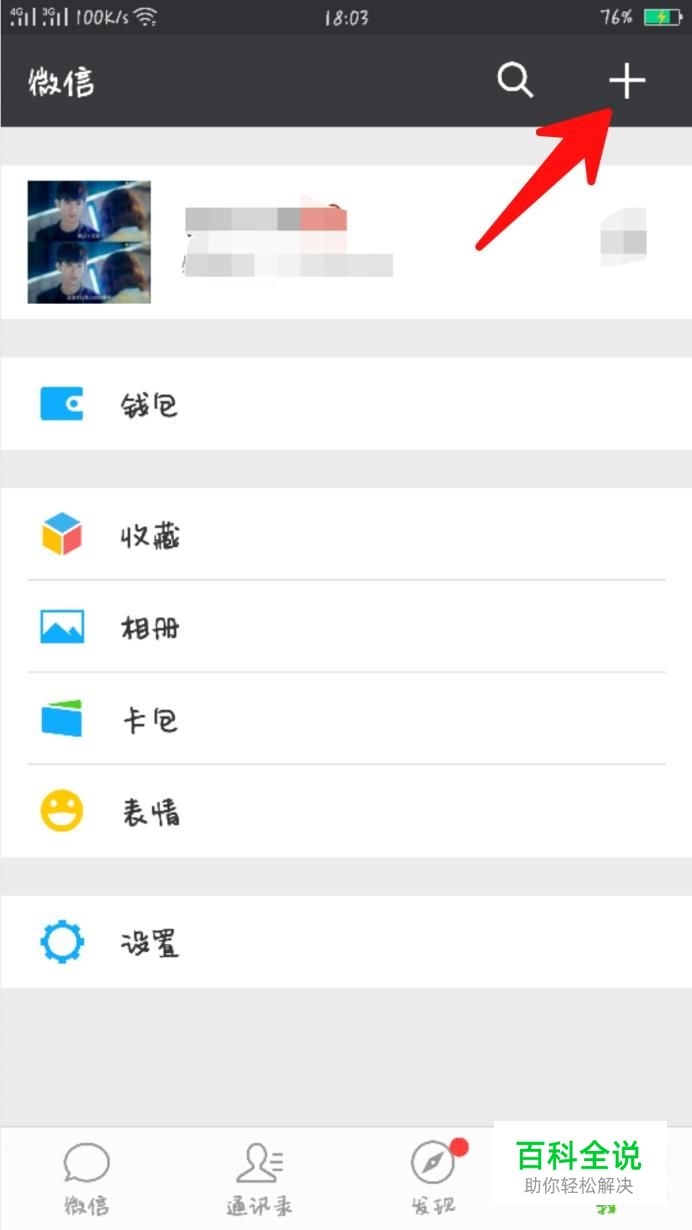Open 设置 (Settings)
Screen dimensions: 692x1230
[x=346, y=942]
